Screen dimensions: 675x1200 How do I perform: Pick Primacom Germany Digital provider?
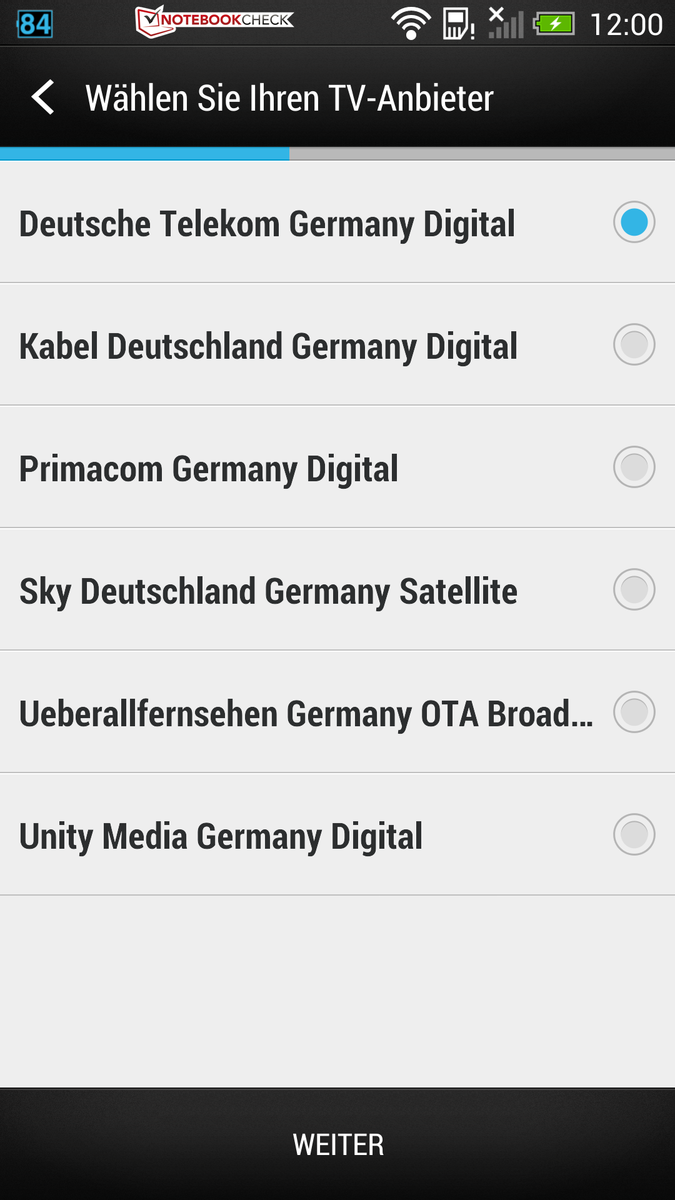click(x=337, y=467)
